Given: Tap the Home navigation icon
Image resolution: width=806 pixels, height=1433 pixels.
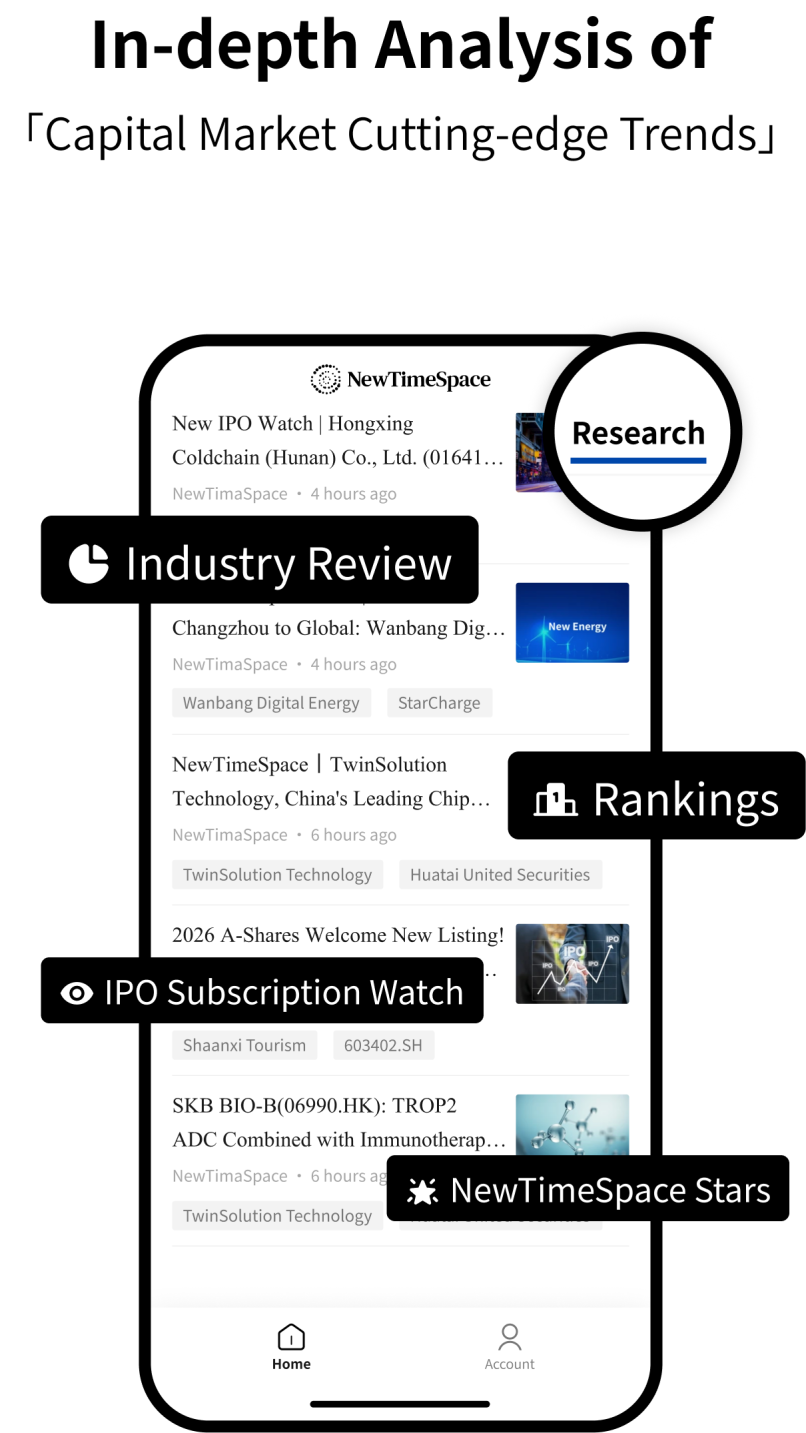Looking at the screenshot, I should 291,1336.
